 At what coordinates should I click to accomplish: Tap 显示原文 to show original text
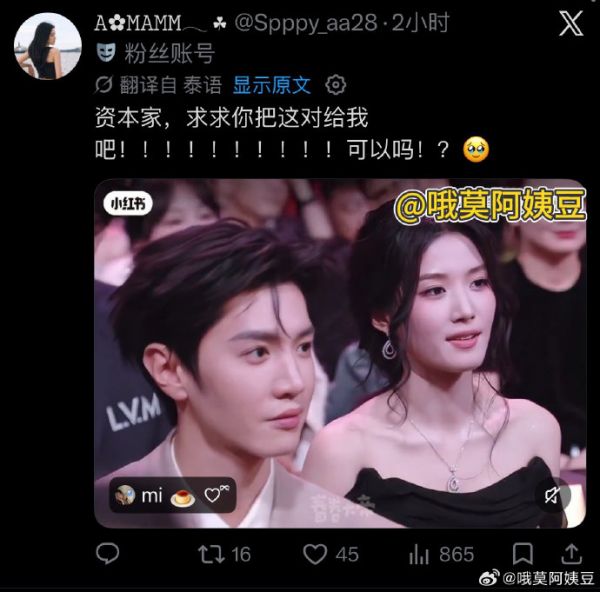tap(272, 85)
